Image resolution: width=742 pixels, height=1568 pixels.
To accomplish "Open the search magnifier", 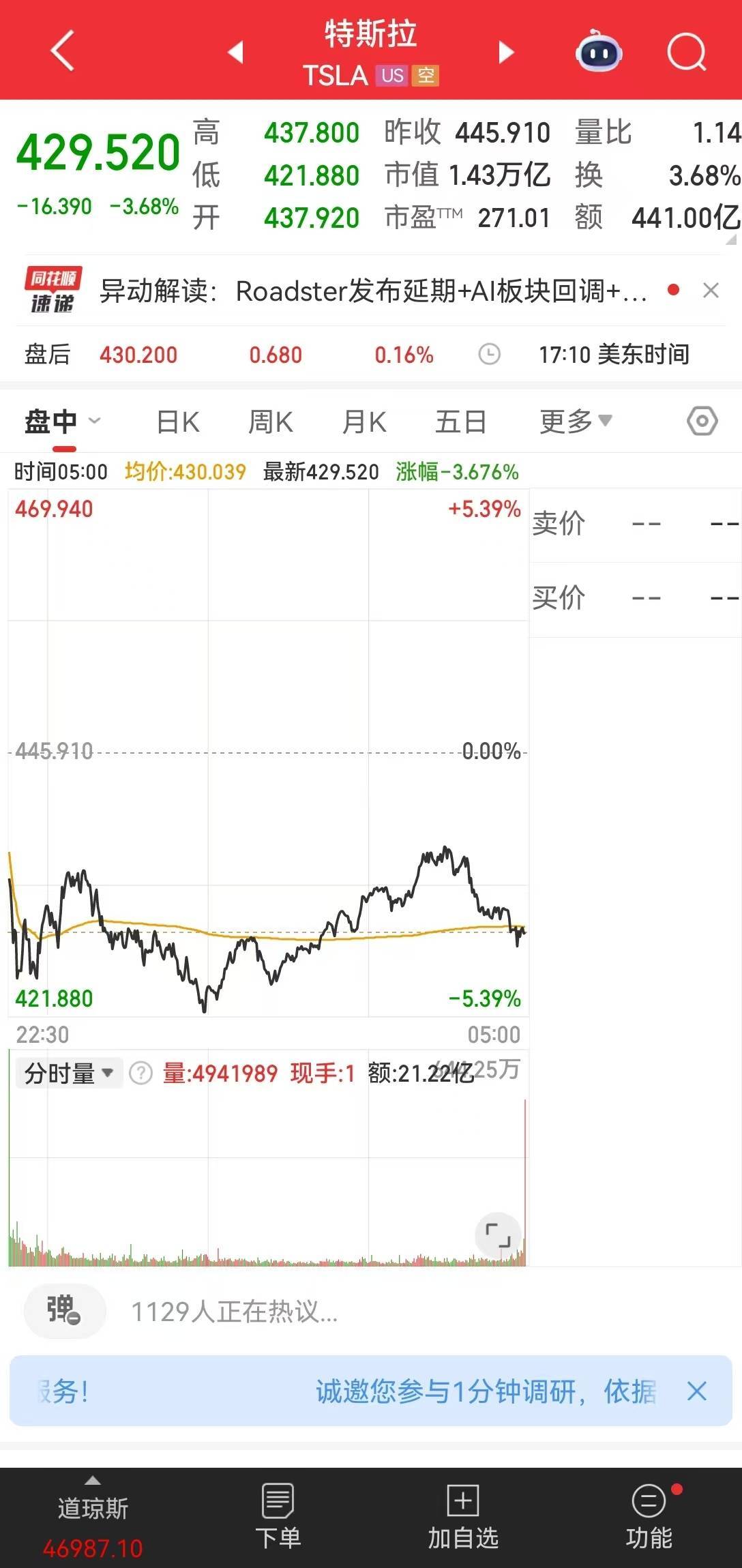I will 685,52.
